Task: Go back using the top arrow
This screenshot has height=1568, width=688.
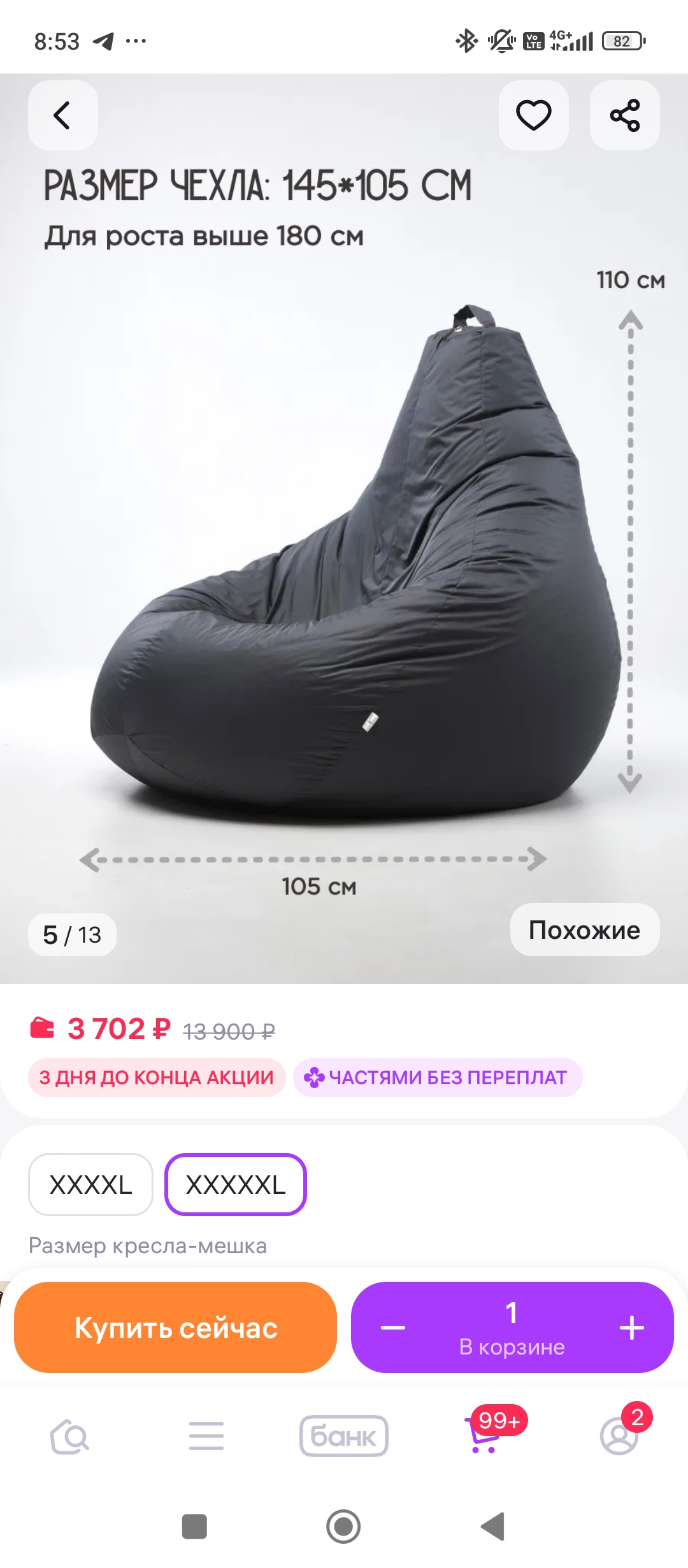Action: (62, 115)
